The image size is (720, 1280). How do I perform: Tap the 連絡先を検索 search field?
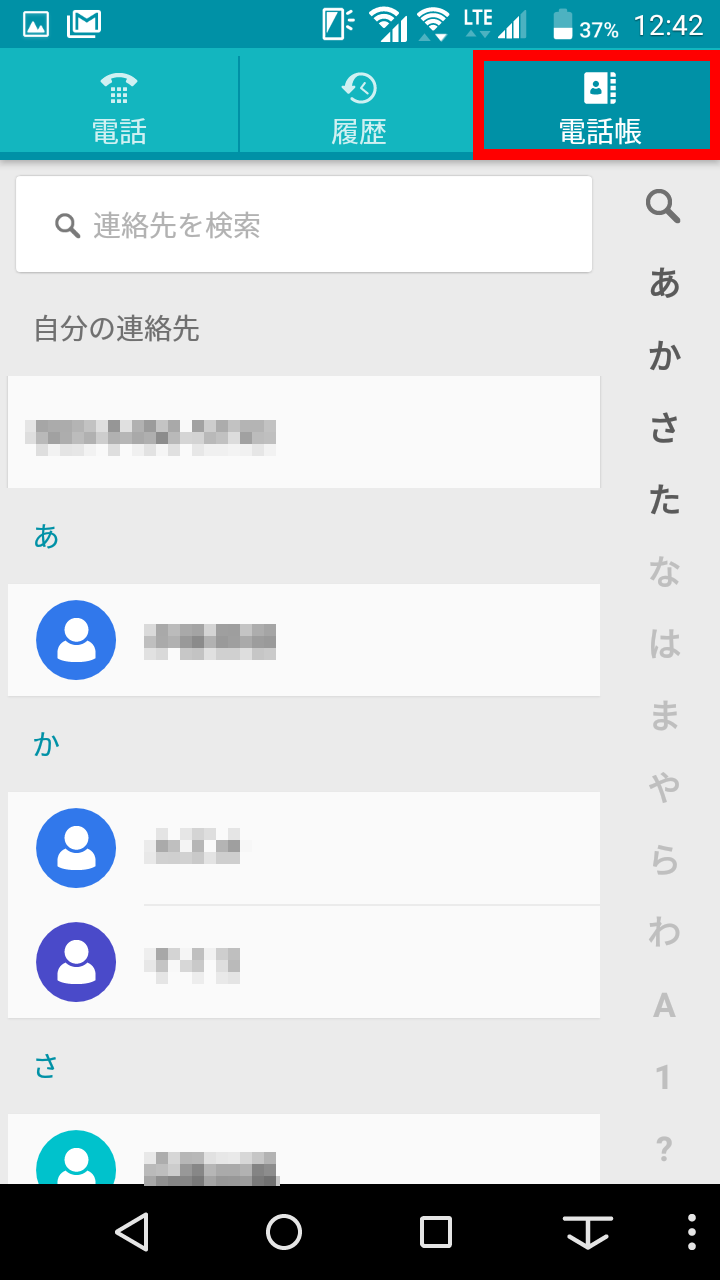[x=304, y=224]
